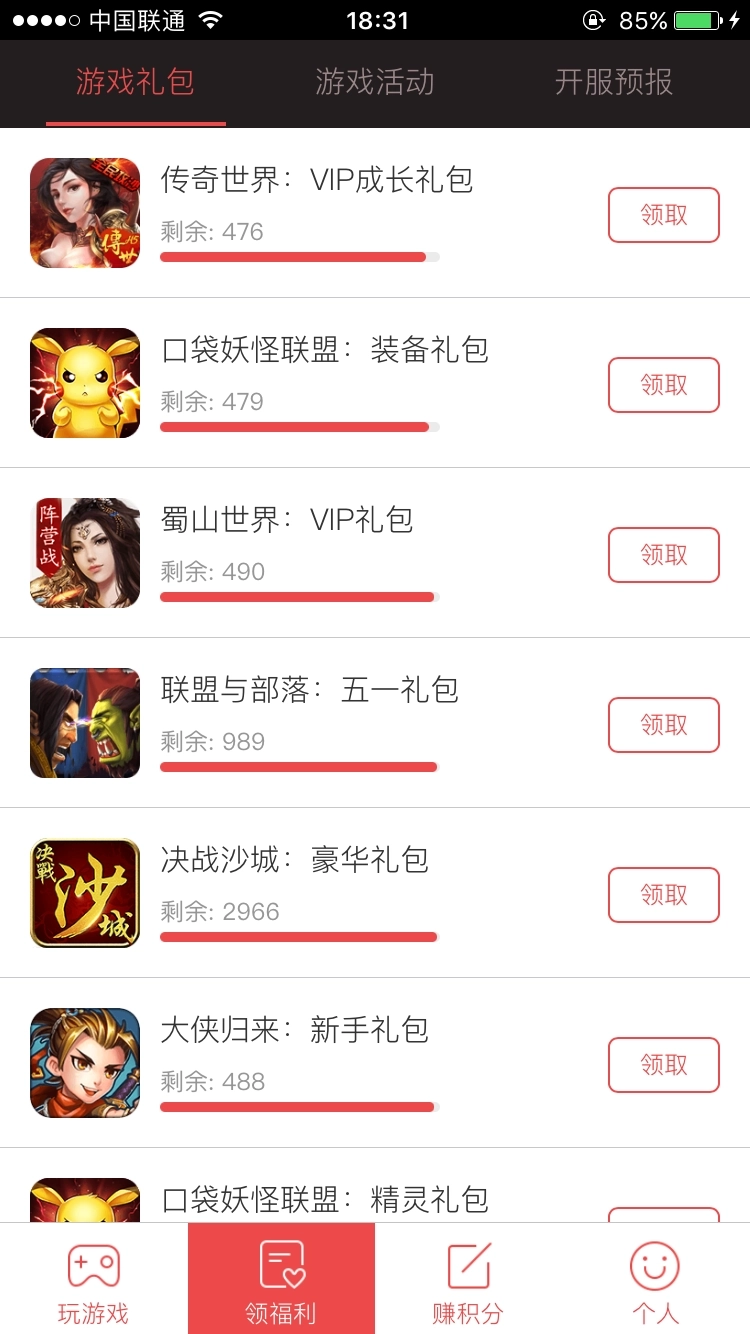
Task: Tap 领取 for 决战沙城 豪华礼包
Action: point(664,895)
